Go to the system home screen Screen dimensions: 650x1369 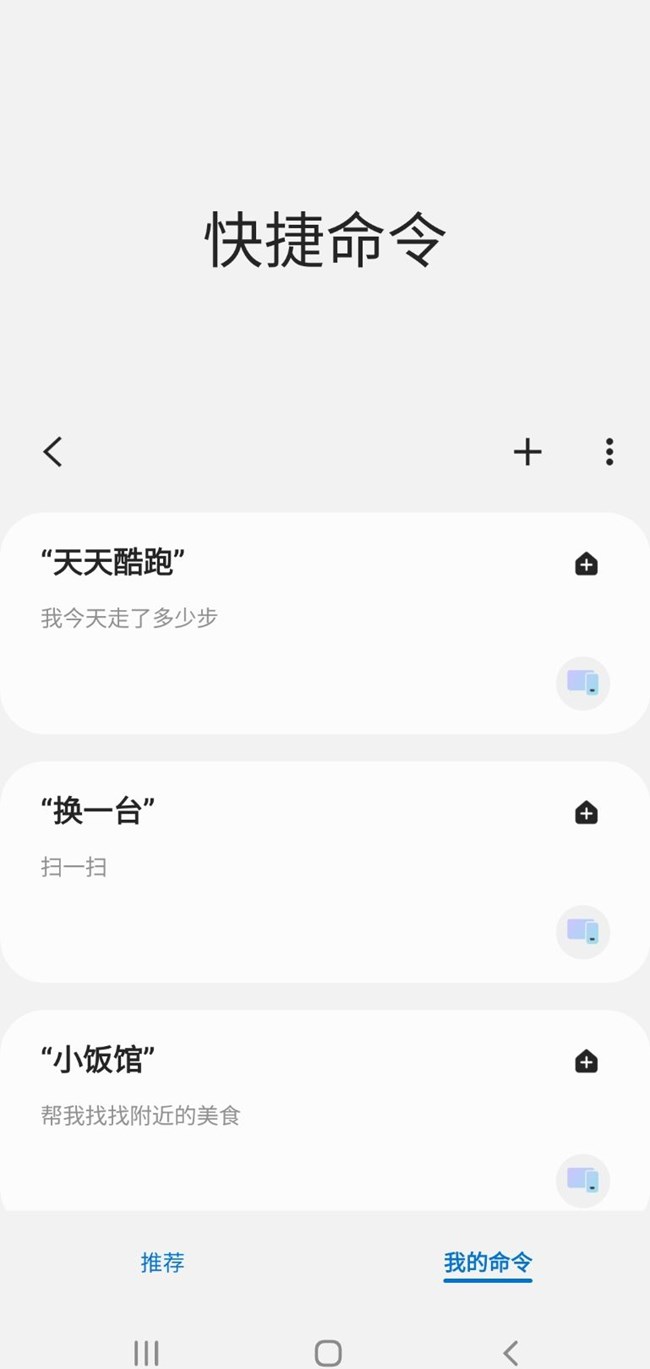point(327,1353)
